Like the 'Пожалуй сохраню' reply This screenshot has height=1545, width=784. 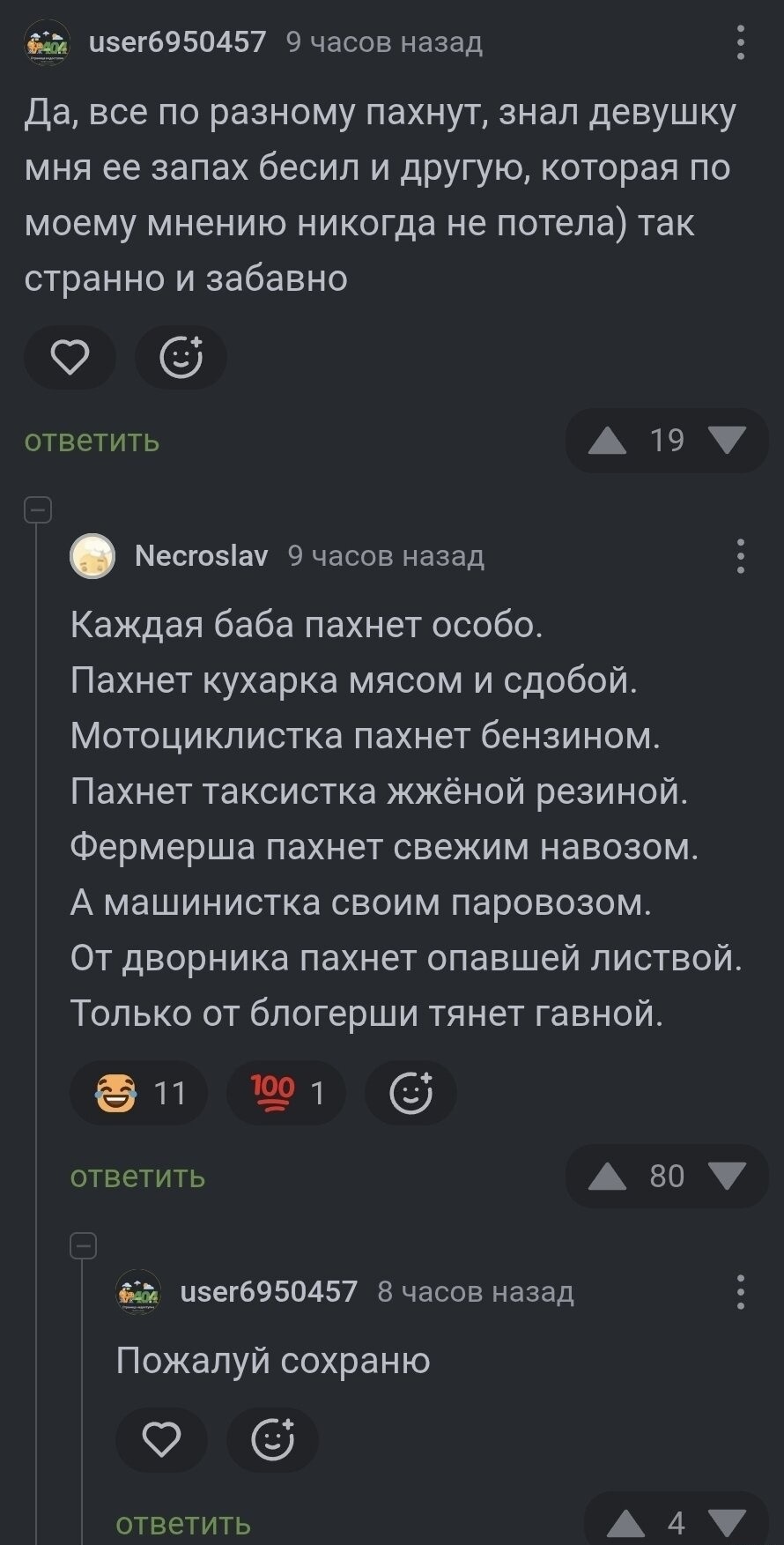[161, 1440]
